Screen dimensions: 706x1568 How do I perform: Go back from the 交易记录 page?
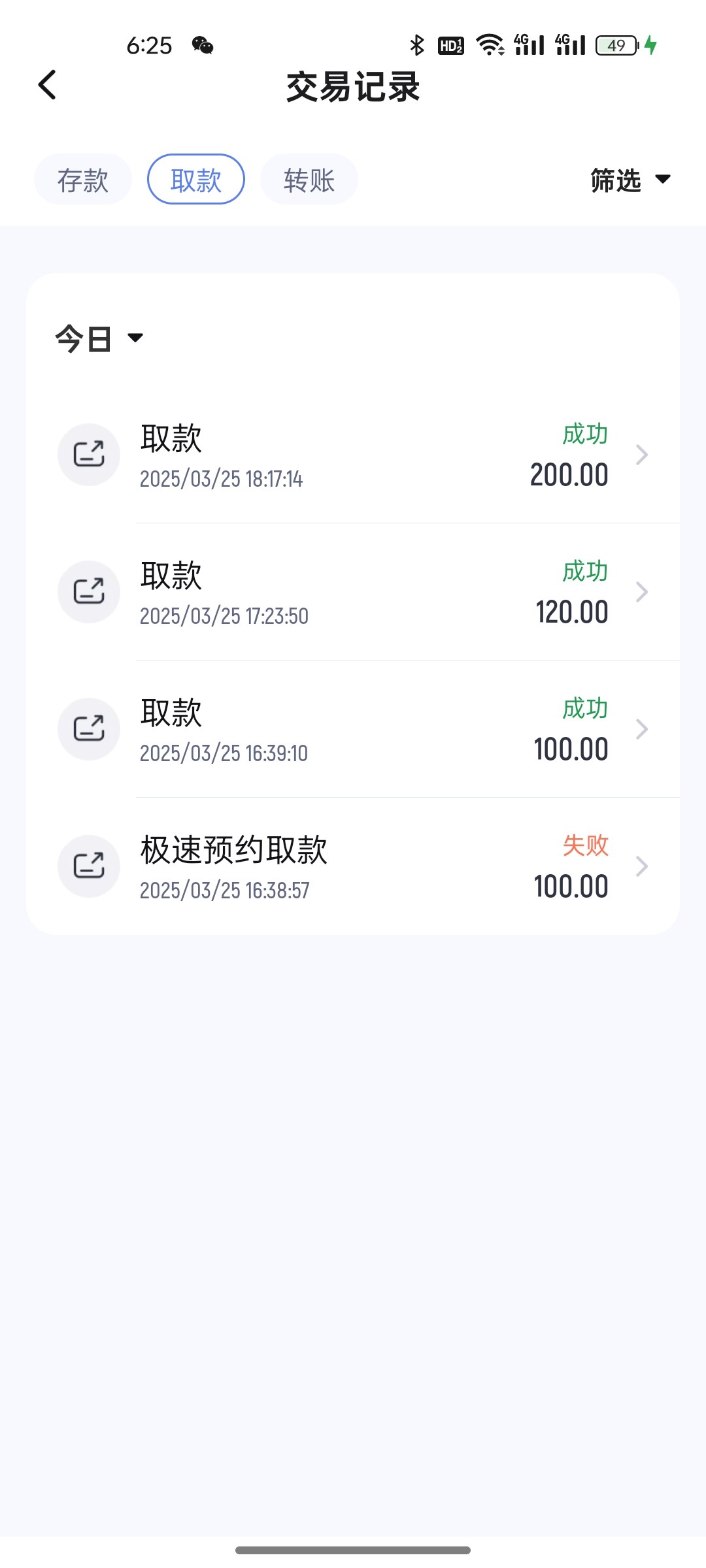(x=47, y=86)
